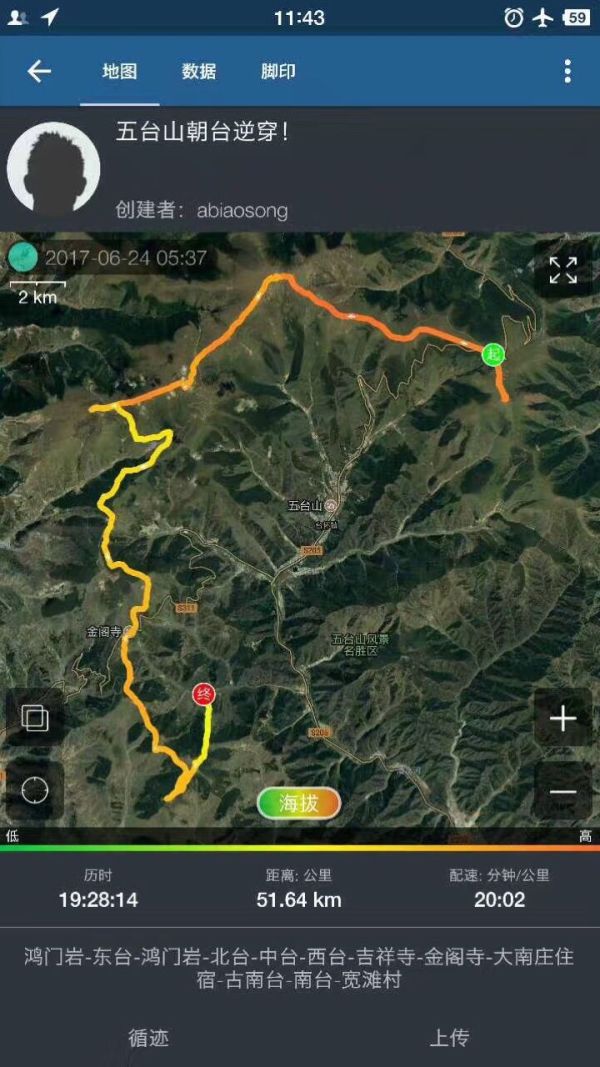600x1067 pixels.
Task: Open the overflow menu
Action: pyautogui.click(x=567, y=71)
